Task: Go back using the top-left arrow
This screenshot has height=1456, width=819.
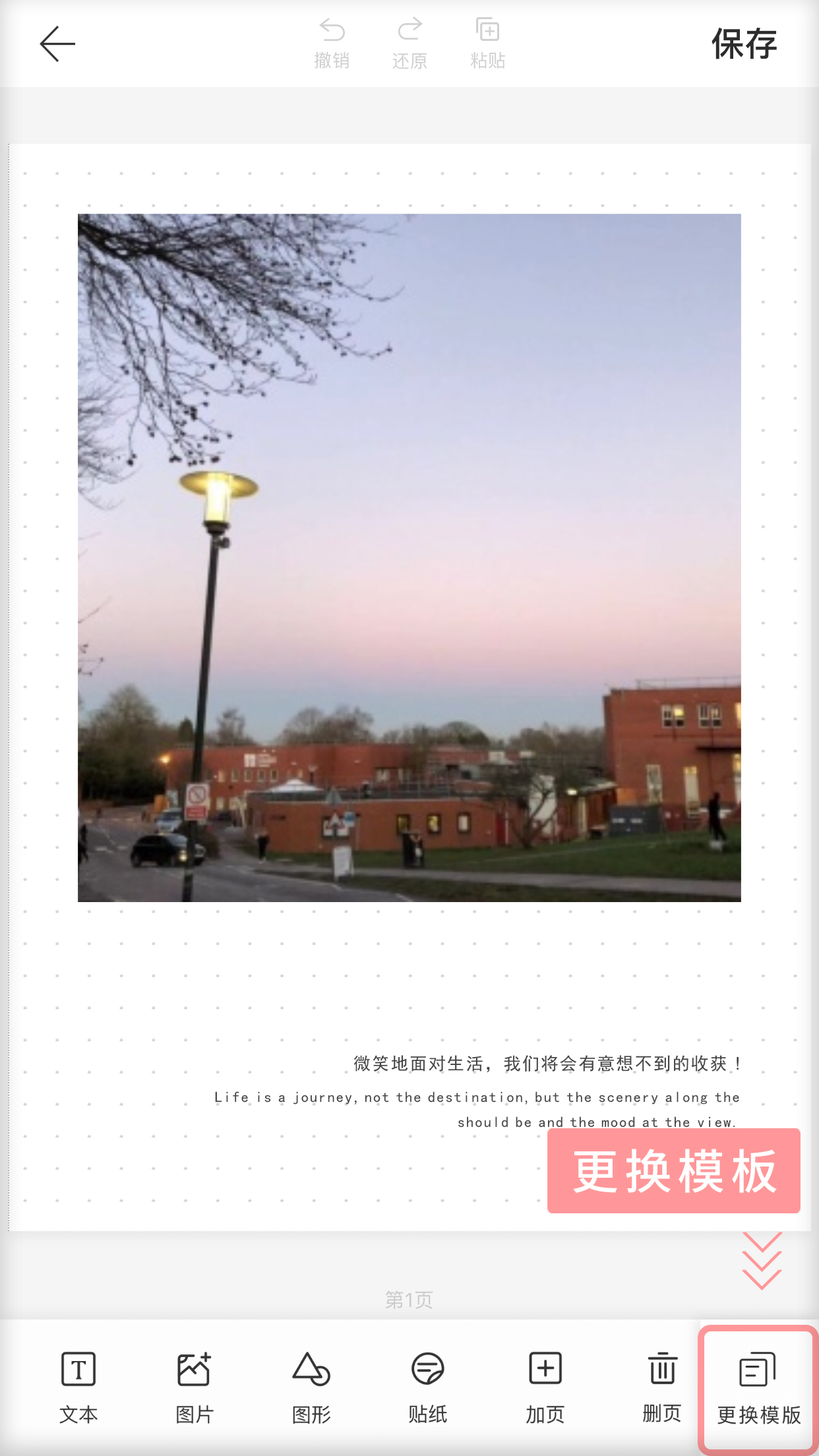Action: 57,44
